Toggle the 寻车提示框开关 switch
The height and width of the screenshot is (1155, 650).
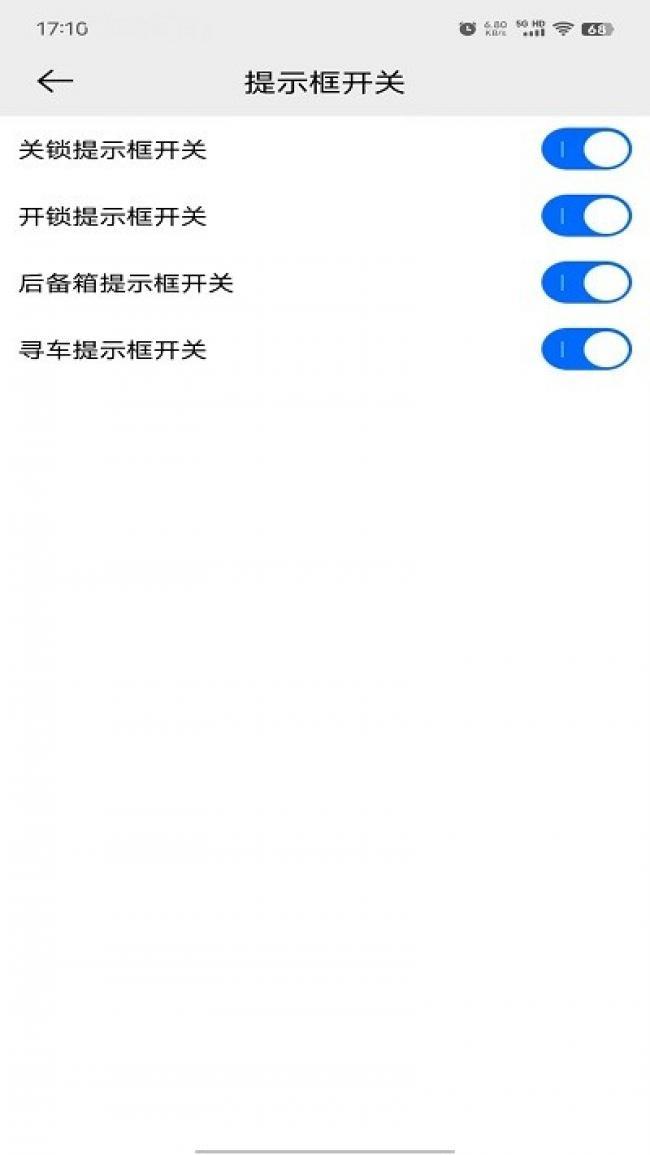click(x=586, y=350)
